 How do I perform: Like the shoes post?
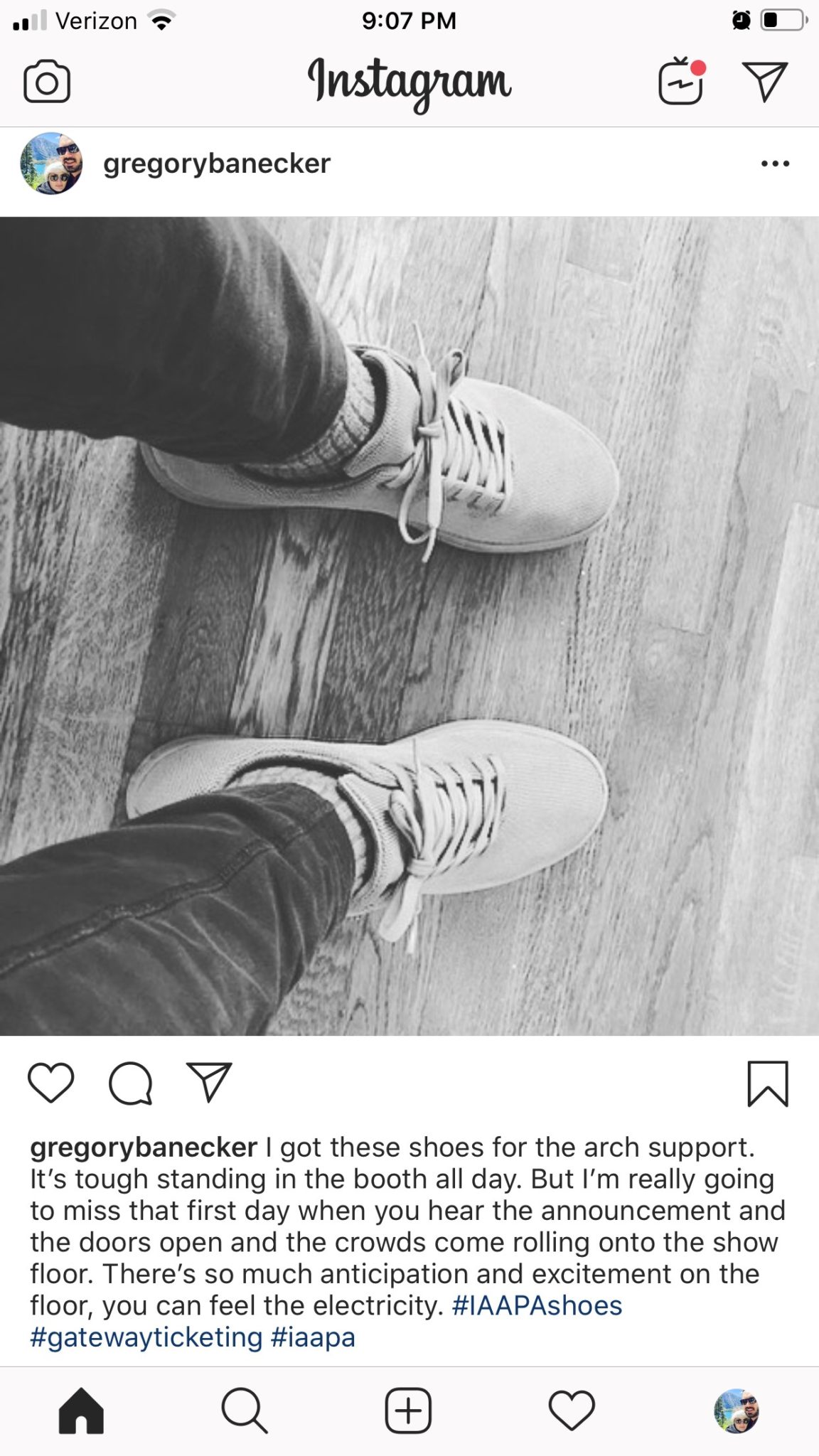[x=51, y=1083]
